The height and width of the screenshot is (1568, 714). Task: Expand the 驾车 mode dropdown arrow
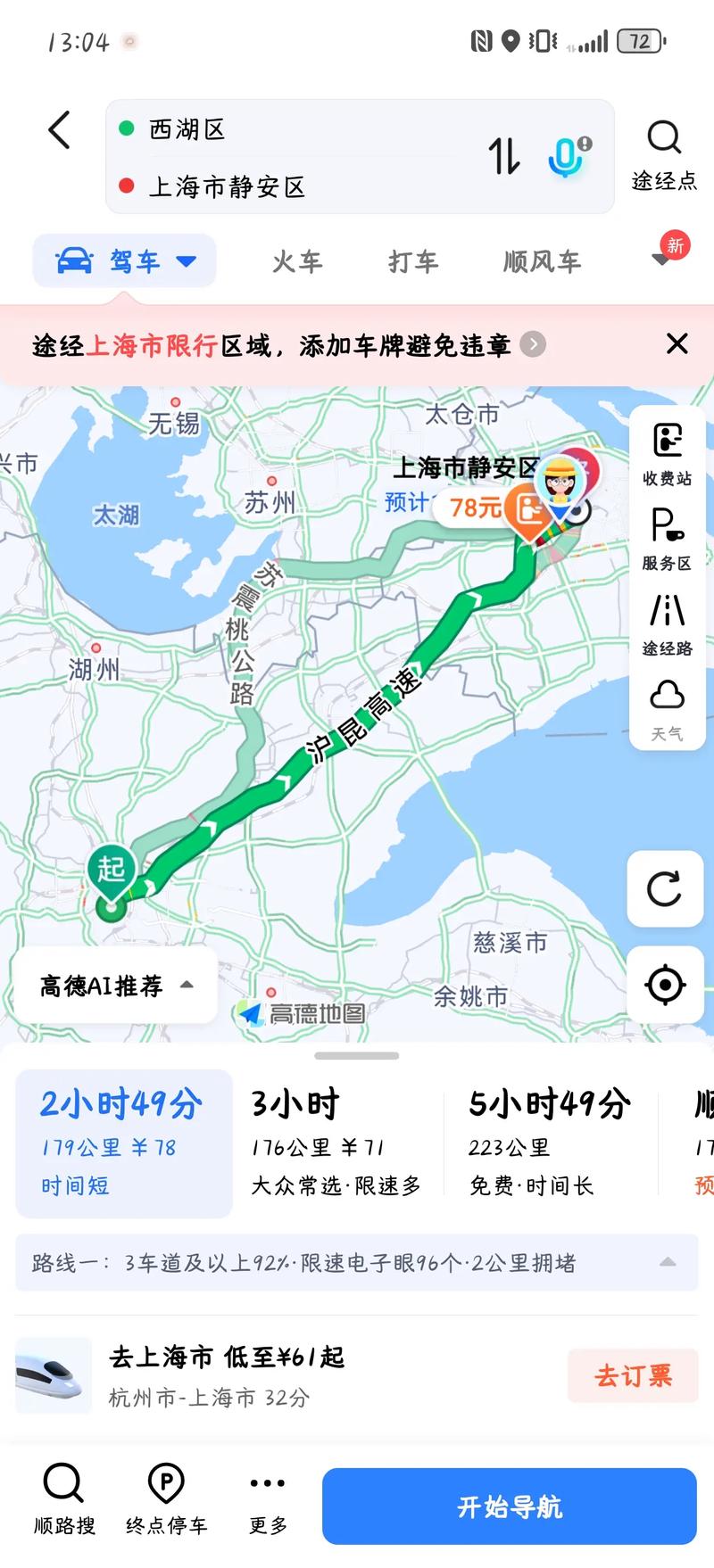click(x=187, y=260)
